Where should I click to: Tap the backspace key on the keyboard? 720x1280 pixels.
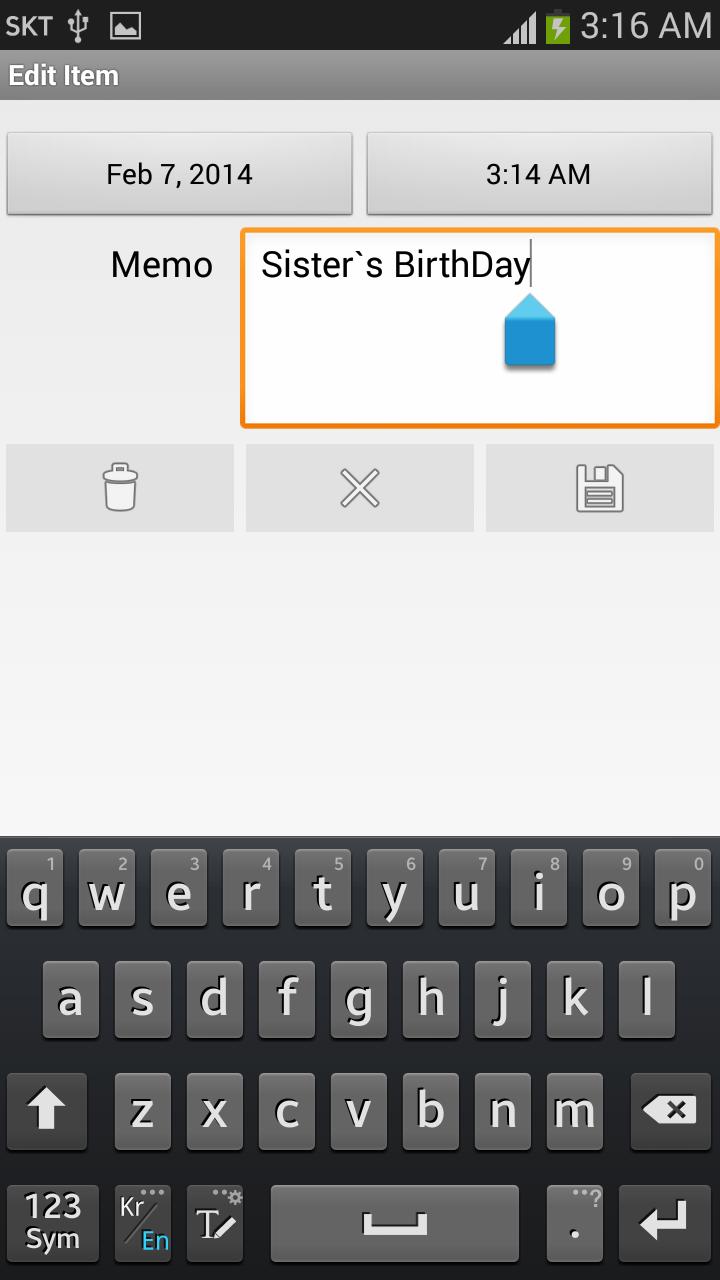(669, 1111)
